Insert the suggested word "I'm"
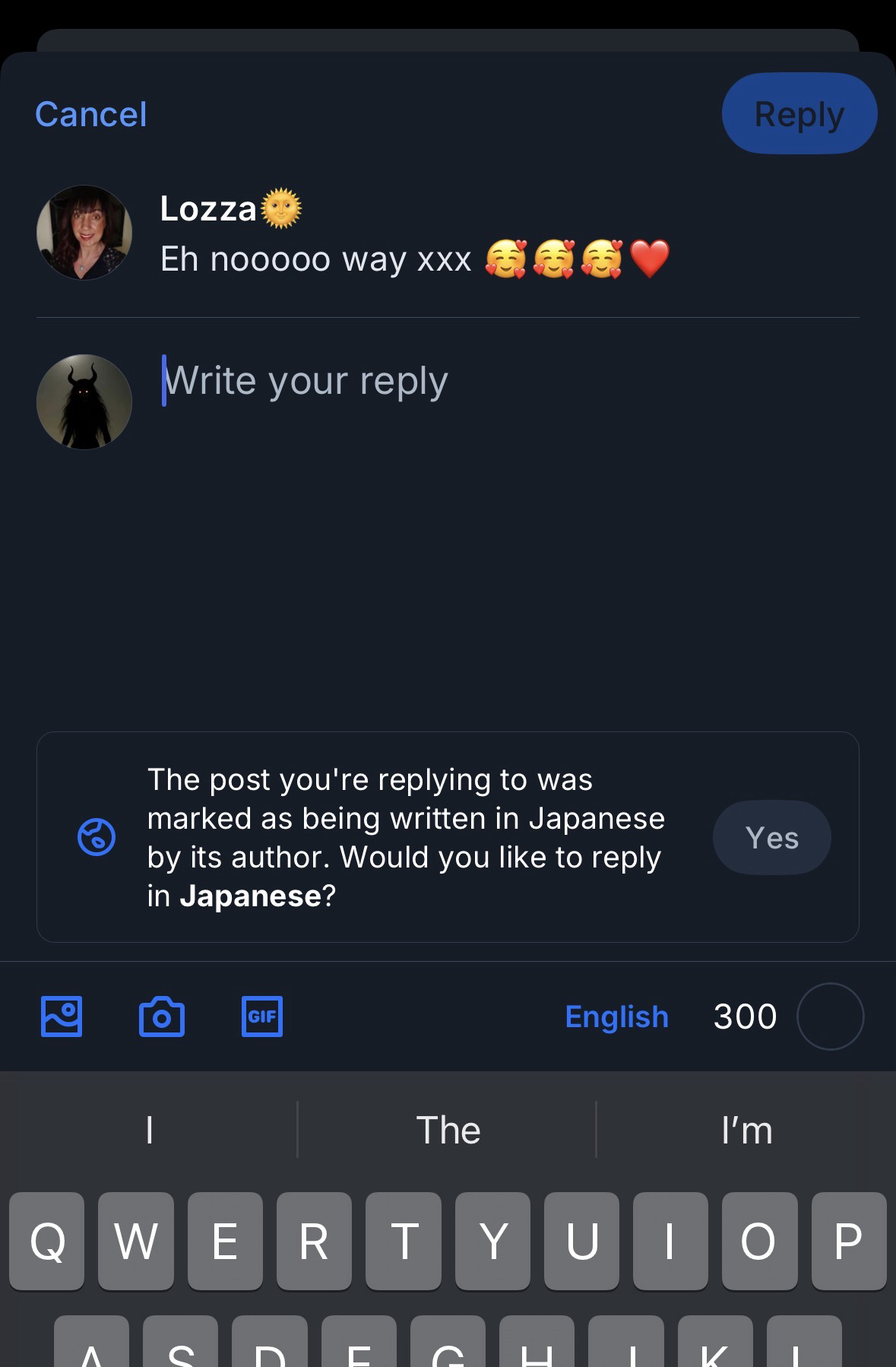The width and height of the screenshot is (896, 1367). point(746,1131)
